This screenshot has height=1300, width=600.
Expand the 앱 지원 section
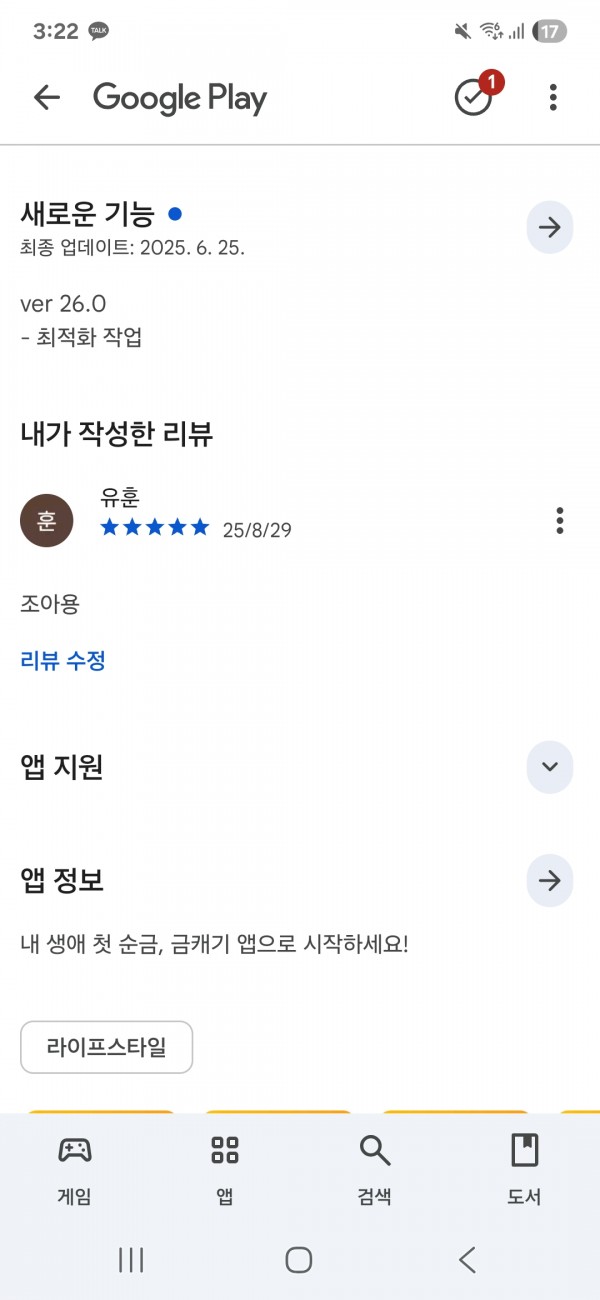550,767
